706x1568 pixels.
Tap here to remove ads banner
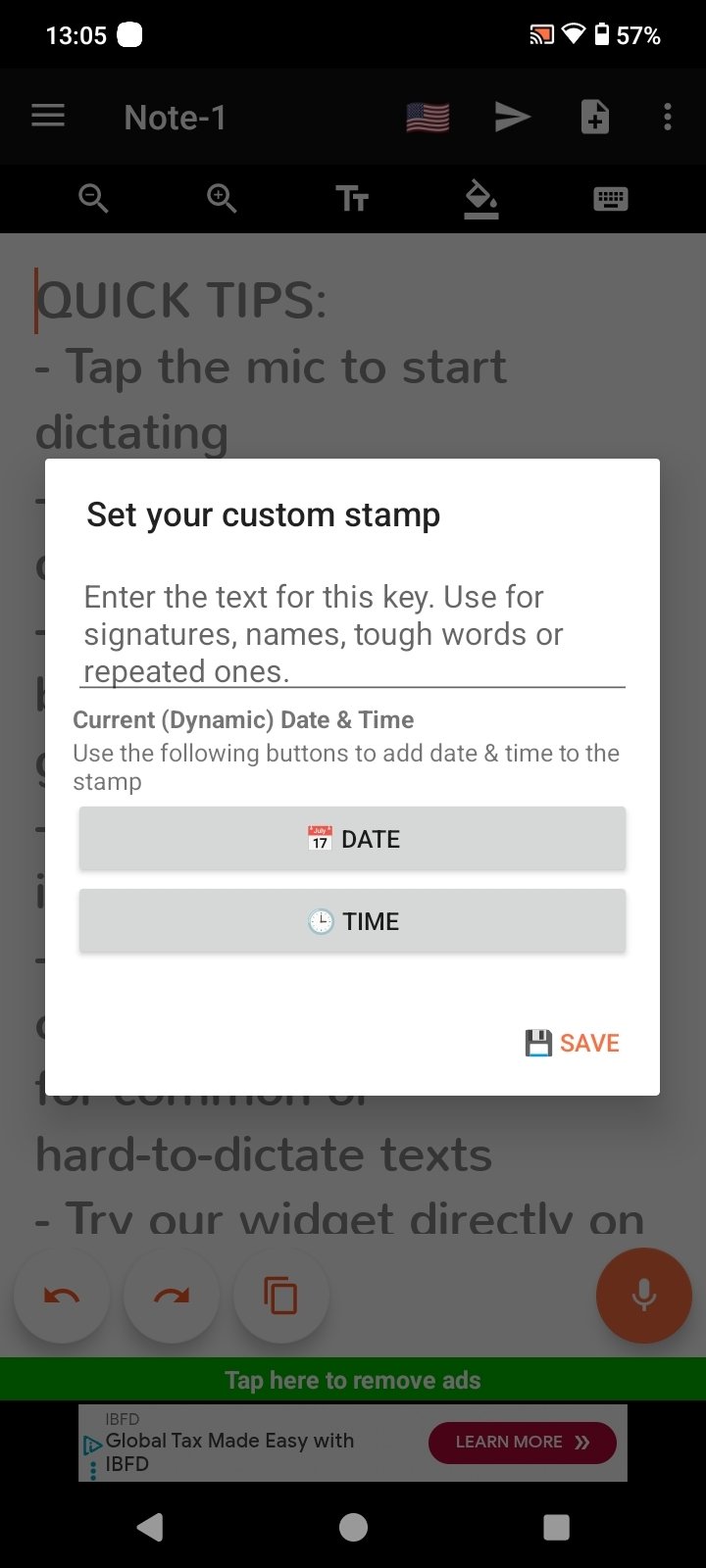[x=353, y=1380]
